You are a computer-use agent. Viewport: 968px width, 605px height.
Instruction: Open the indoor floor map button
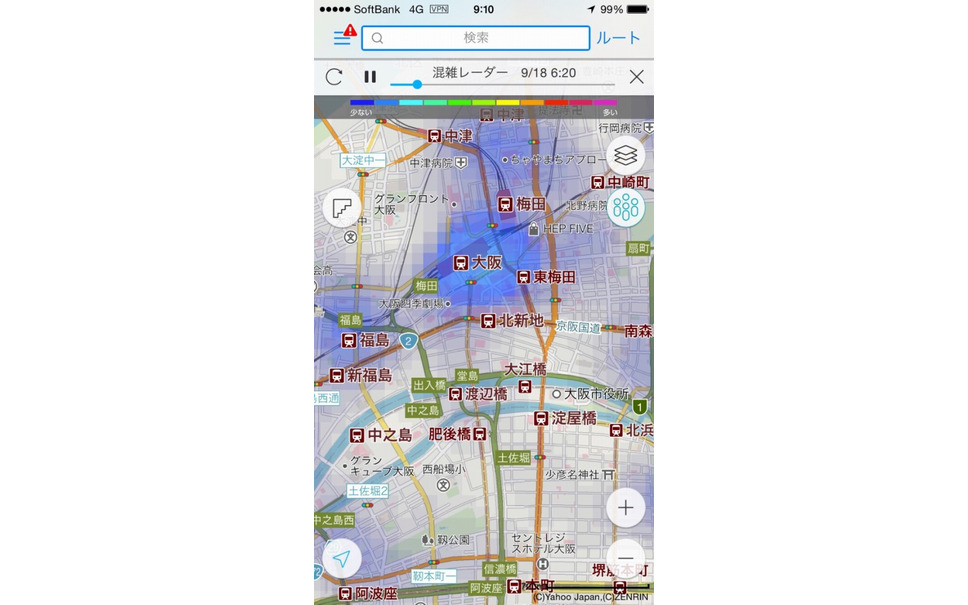[x=342, y=208]
